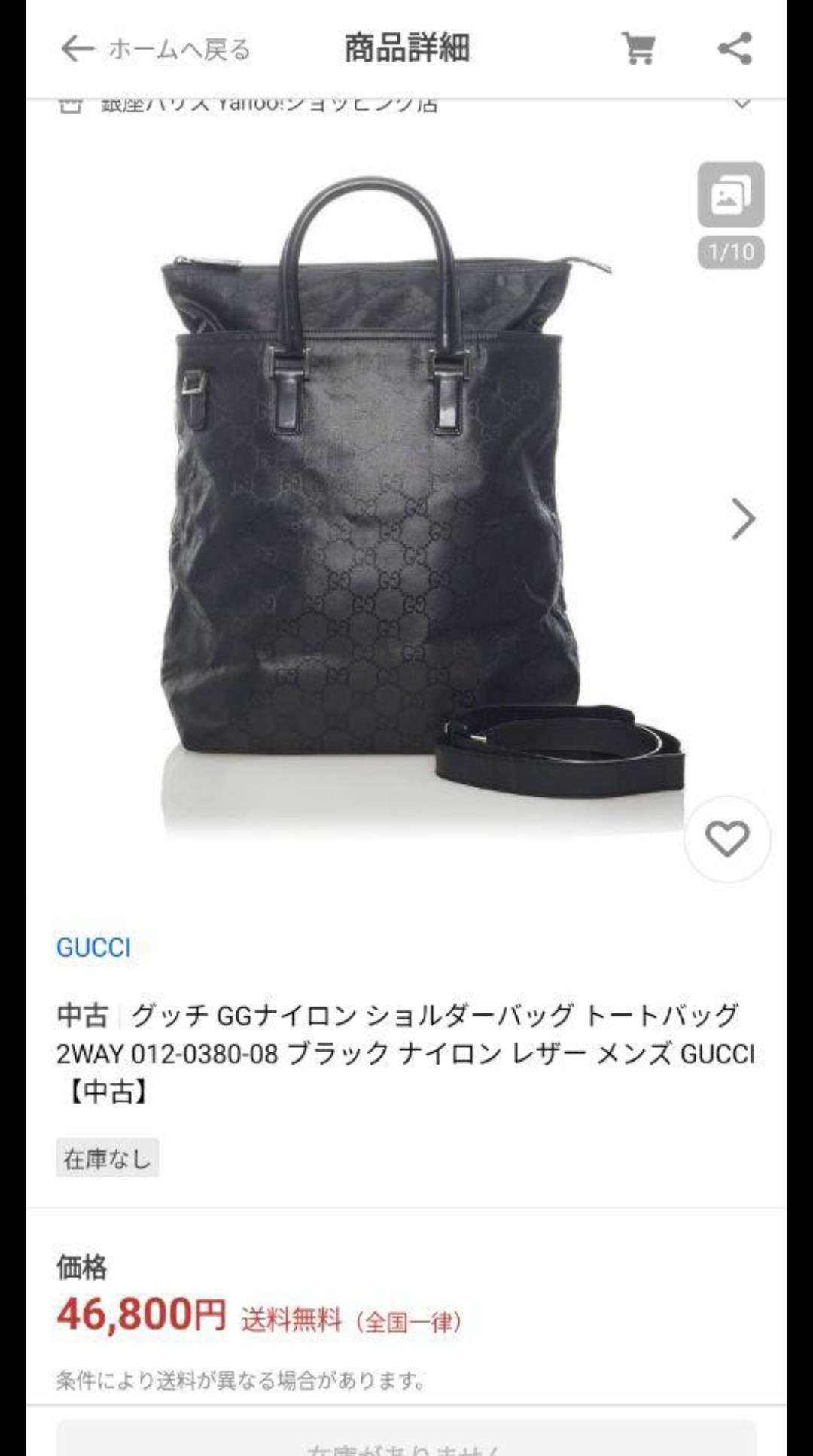813x1456 pixels.
Task: Open the image gallery icon
Action: (730, 195)
